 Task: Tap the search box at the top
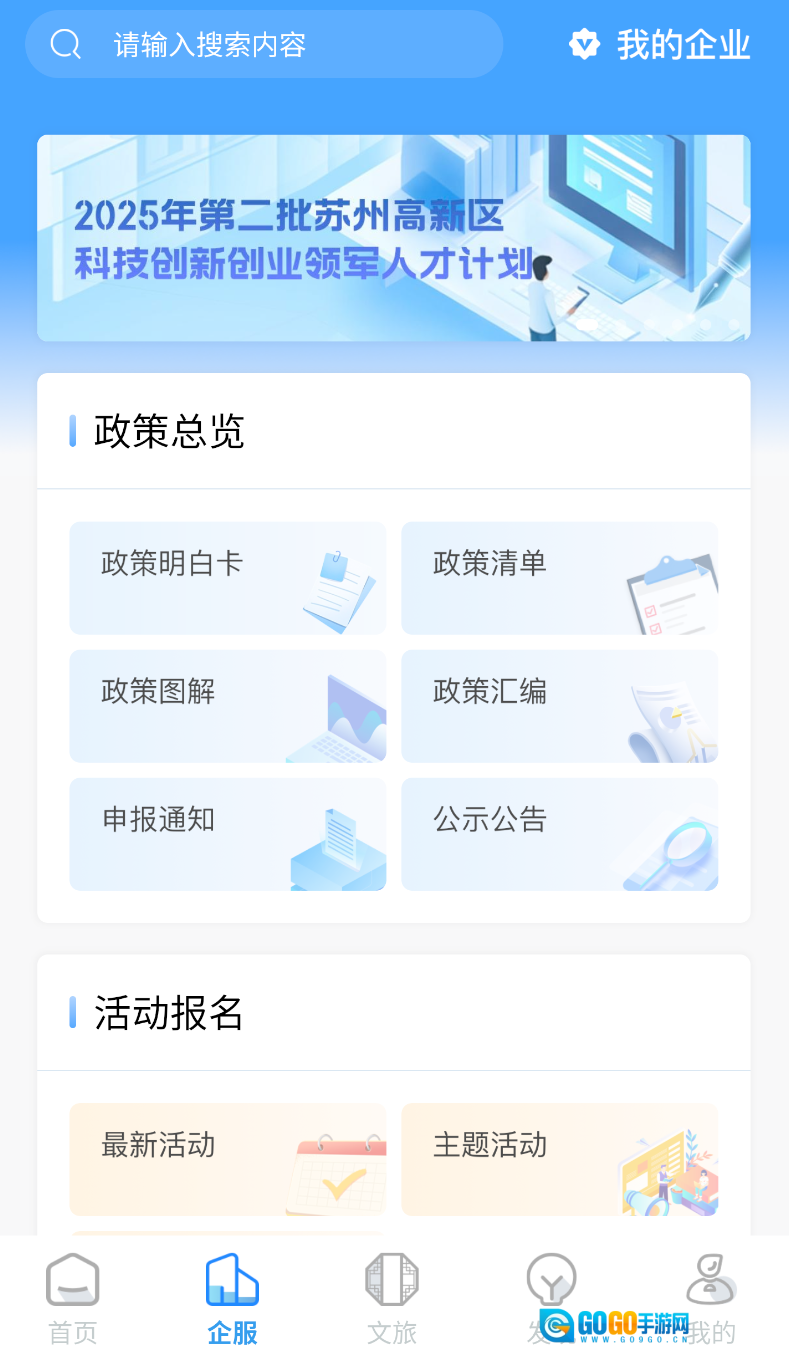coord(264,45)
